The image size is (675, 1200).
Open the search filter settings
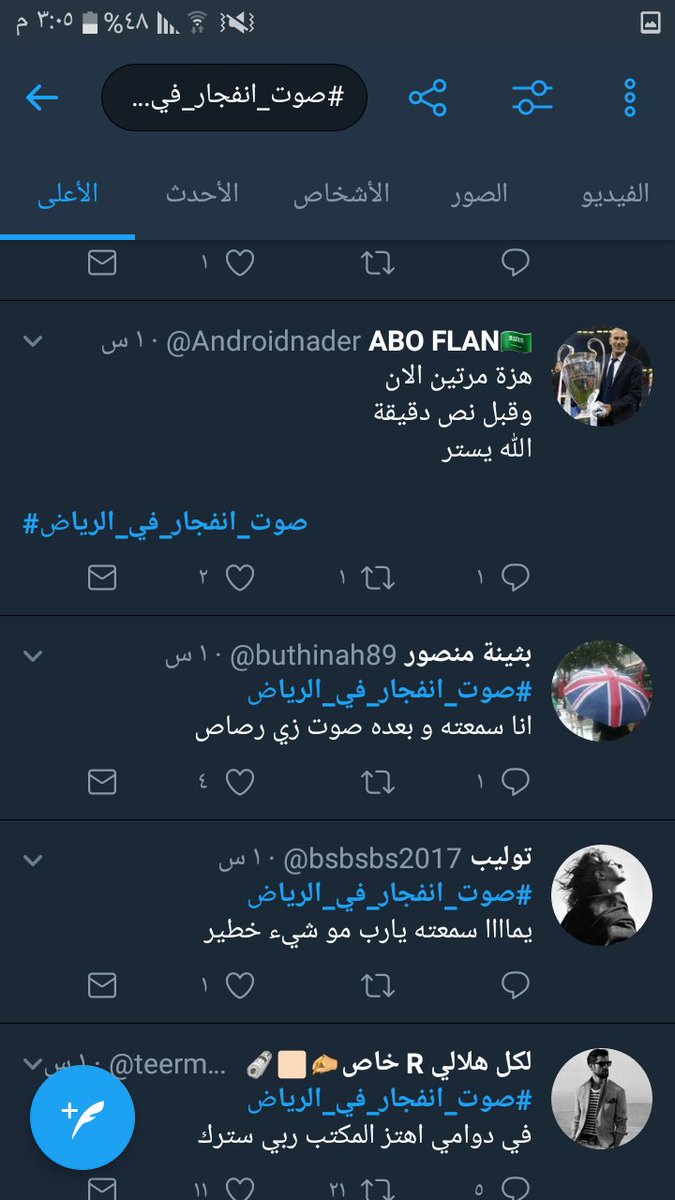click(x=532, y=98)
